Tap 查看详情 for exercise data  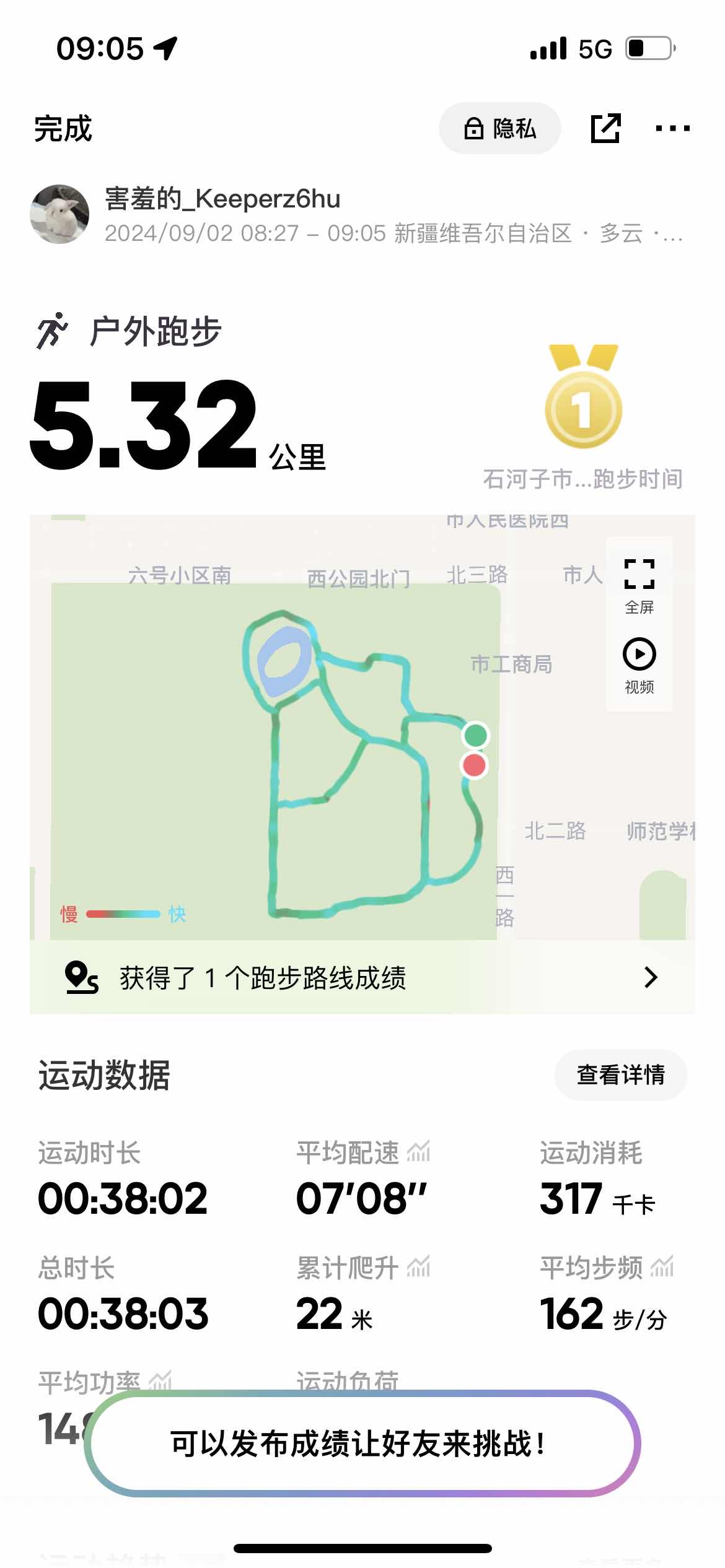point(620,1075)
